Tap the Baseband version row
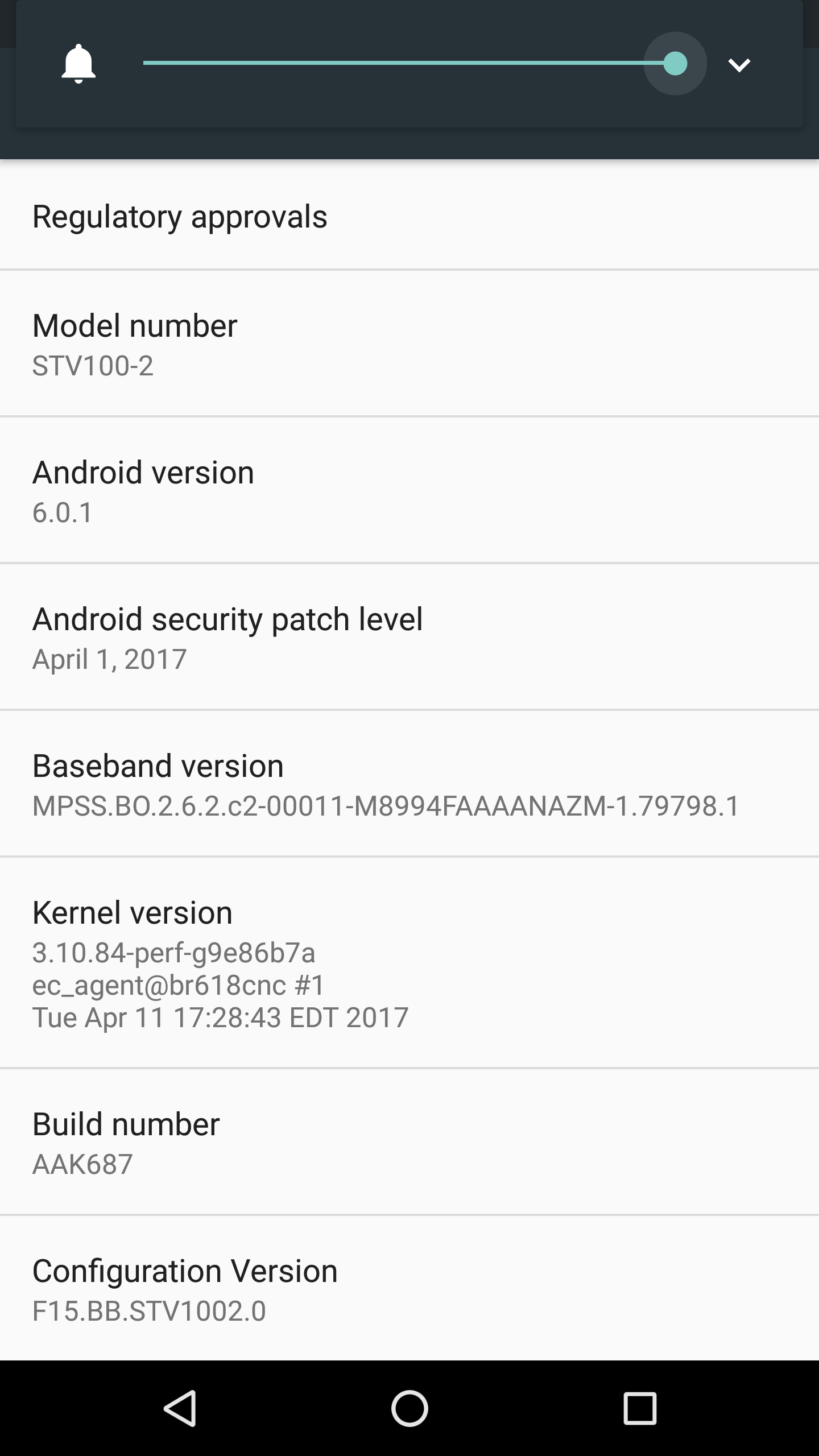Screen dimensions: 819x1456 coord(409,784)
